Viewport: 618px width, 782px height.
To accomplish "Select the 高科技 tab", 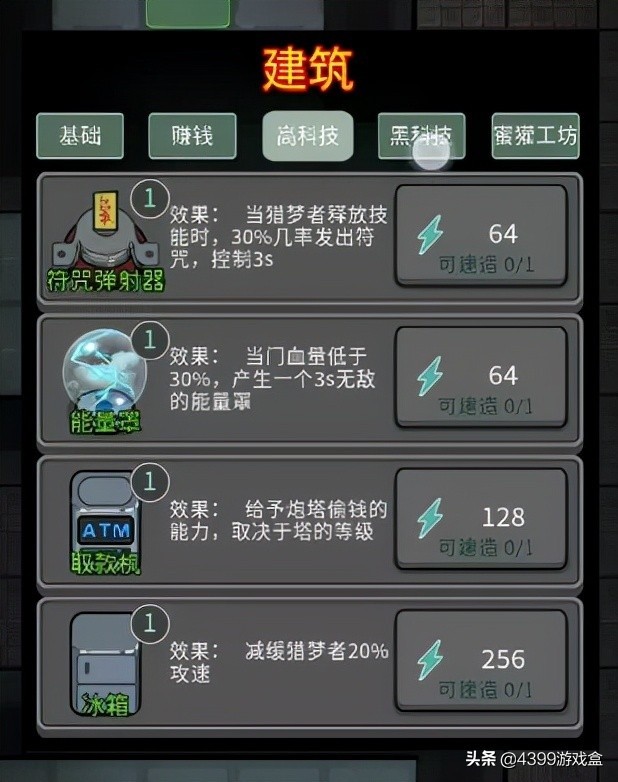I will click(307, 135).
